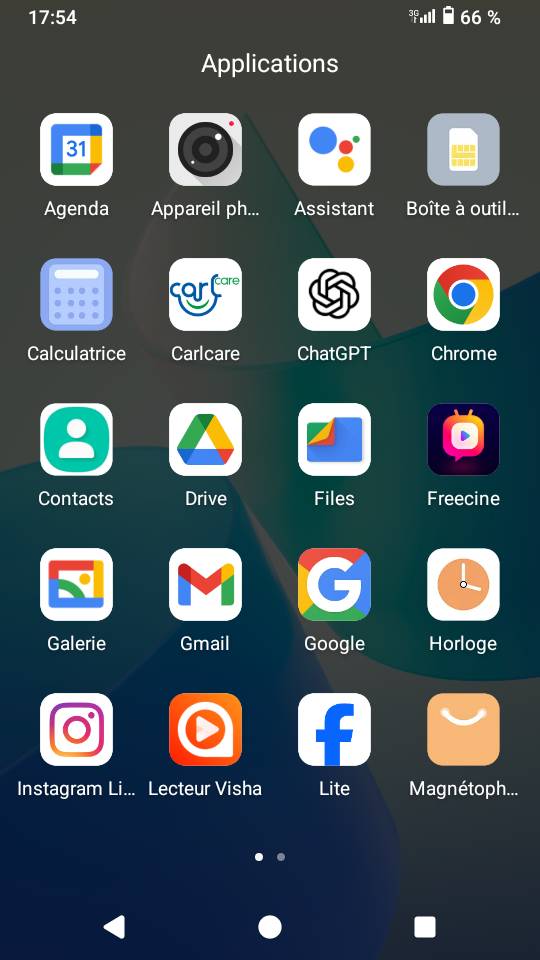Launch the Google app
The height and width of the screenshot is (960, 540).
334,585
